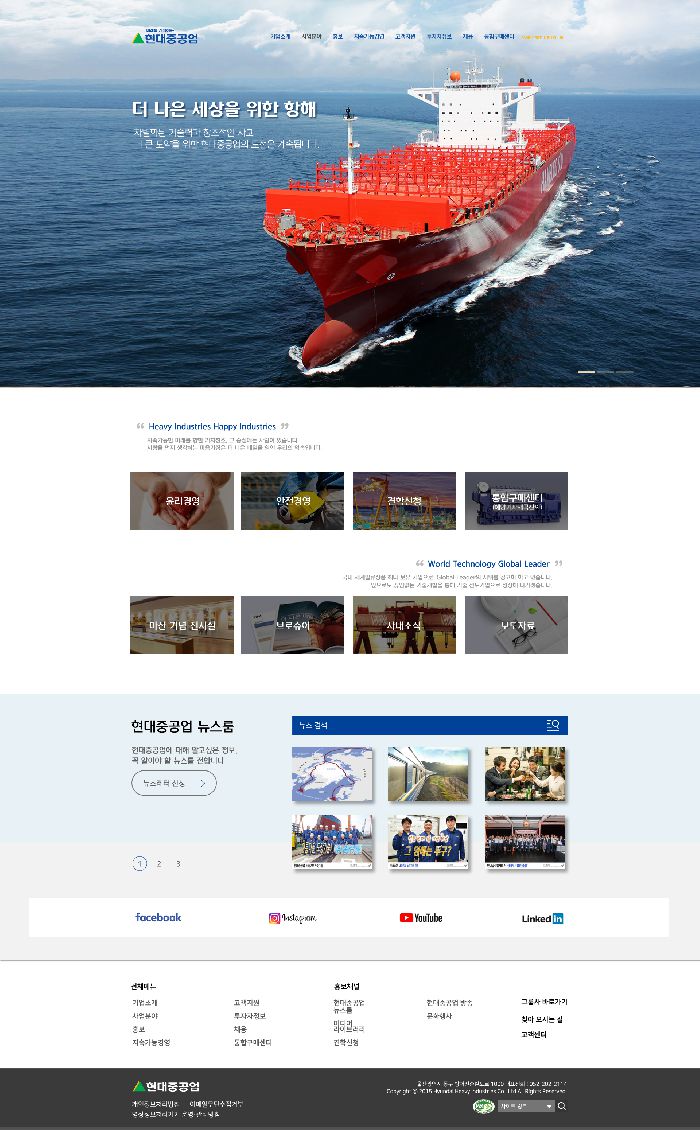700x1130 pixels.
Task: Open the Facebook link
Action: pyautogui.click(x=158, y=917)
